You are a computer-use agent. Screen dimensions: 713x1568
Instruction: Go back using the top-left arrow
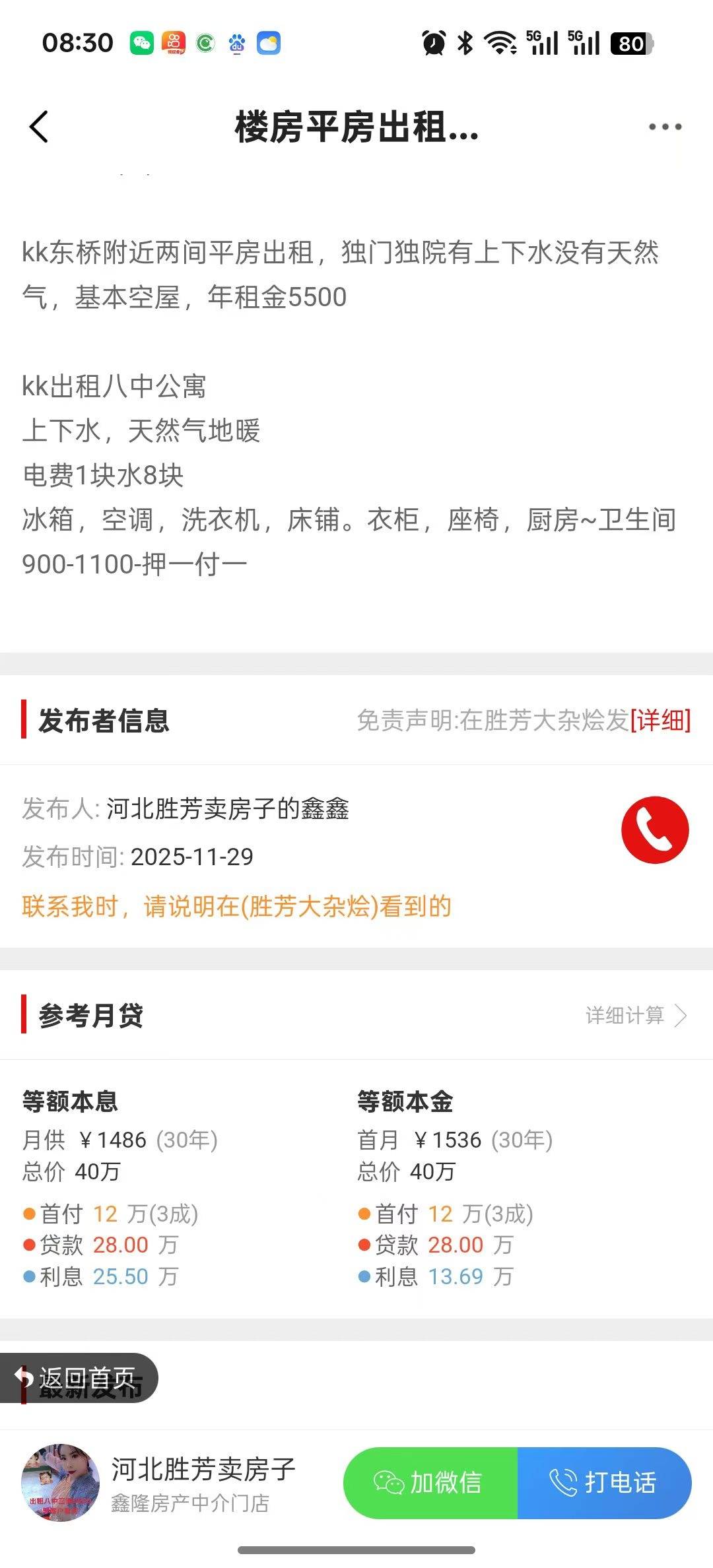tap(39, 126)
